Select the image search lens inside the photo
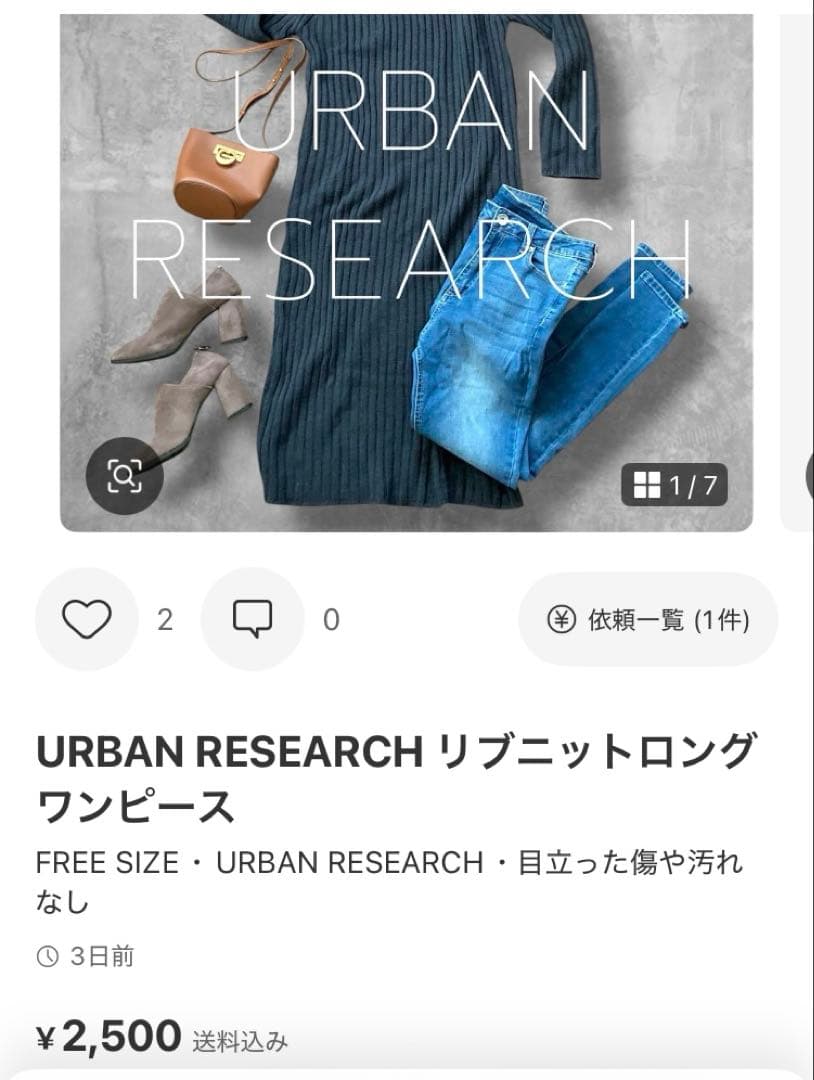The height and width of the screenshot is (1080, 814). coord(124,474)
